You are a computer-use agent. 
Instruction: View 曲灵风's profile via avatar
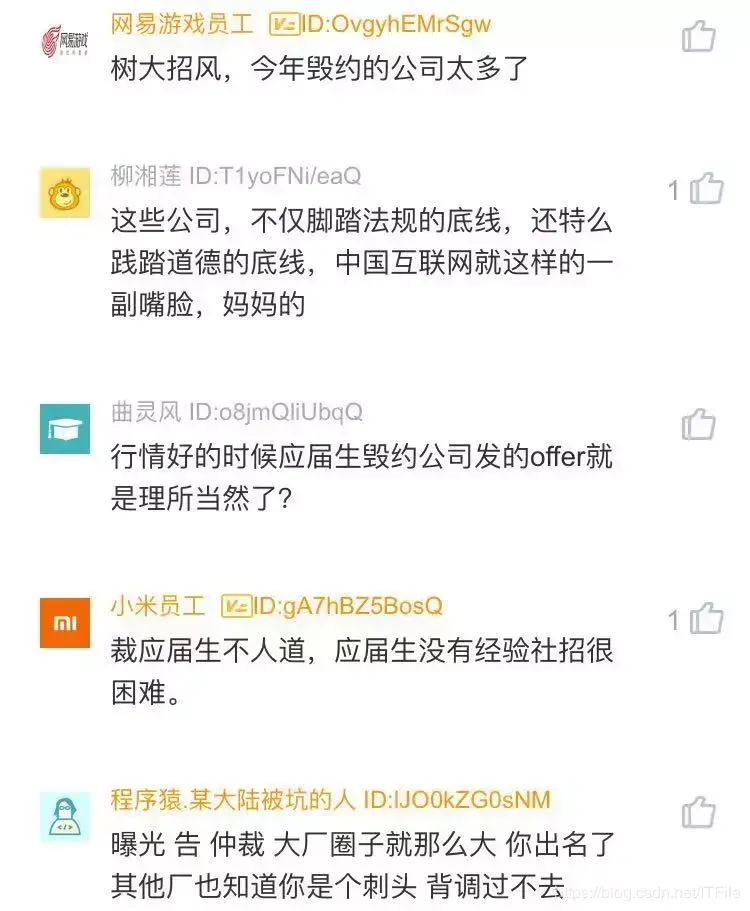pyautogui.click(x=65, y=429)
